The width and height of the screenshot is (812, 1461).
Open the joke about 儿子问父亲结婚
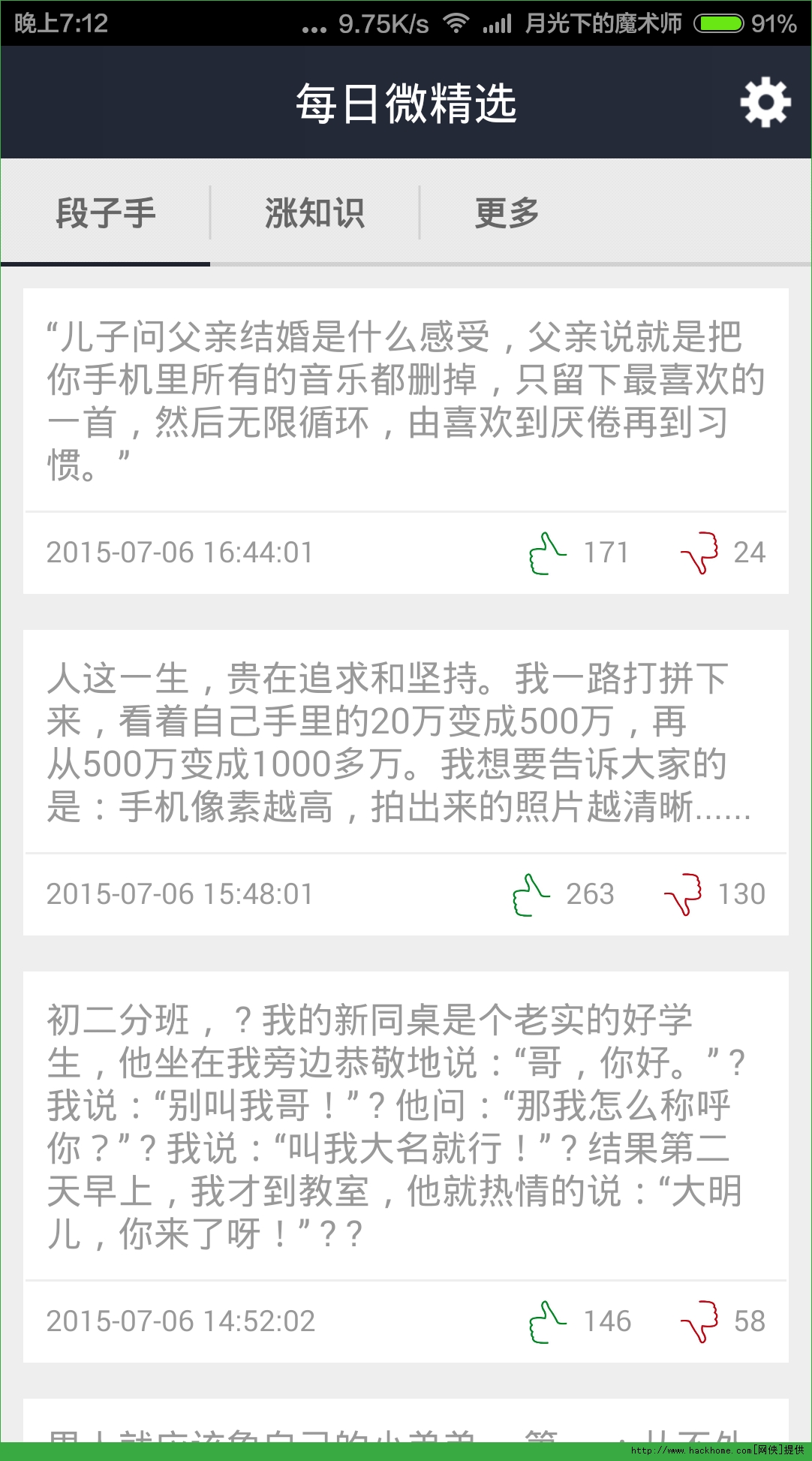[x=405, y=400]
